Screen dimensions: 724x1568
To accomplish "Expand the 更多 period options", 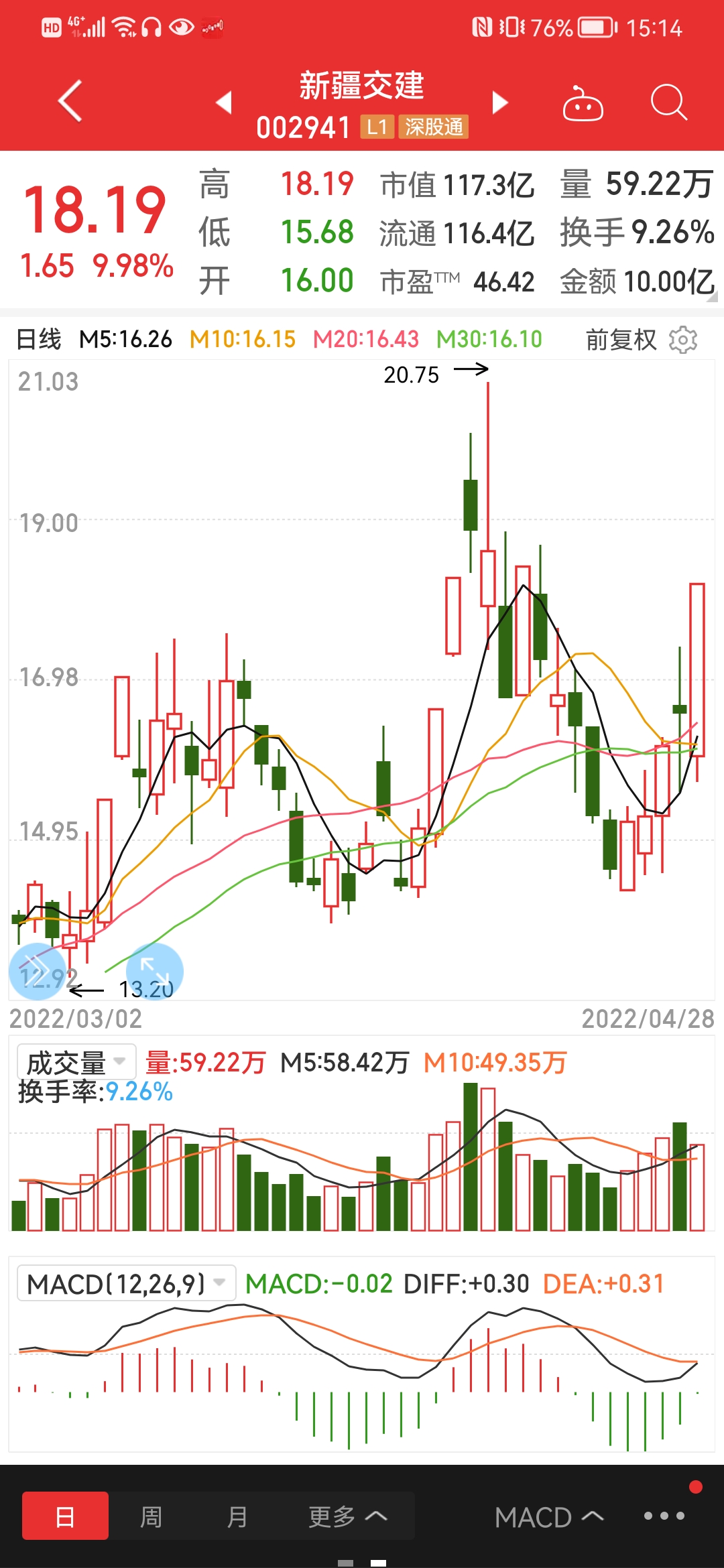I will coord(347,1516).
